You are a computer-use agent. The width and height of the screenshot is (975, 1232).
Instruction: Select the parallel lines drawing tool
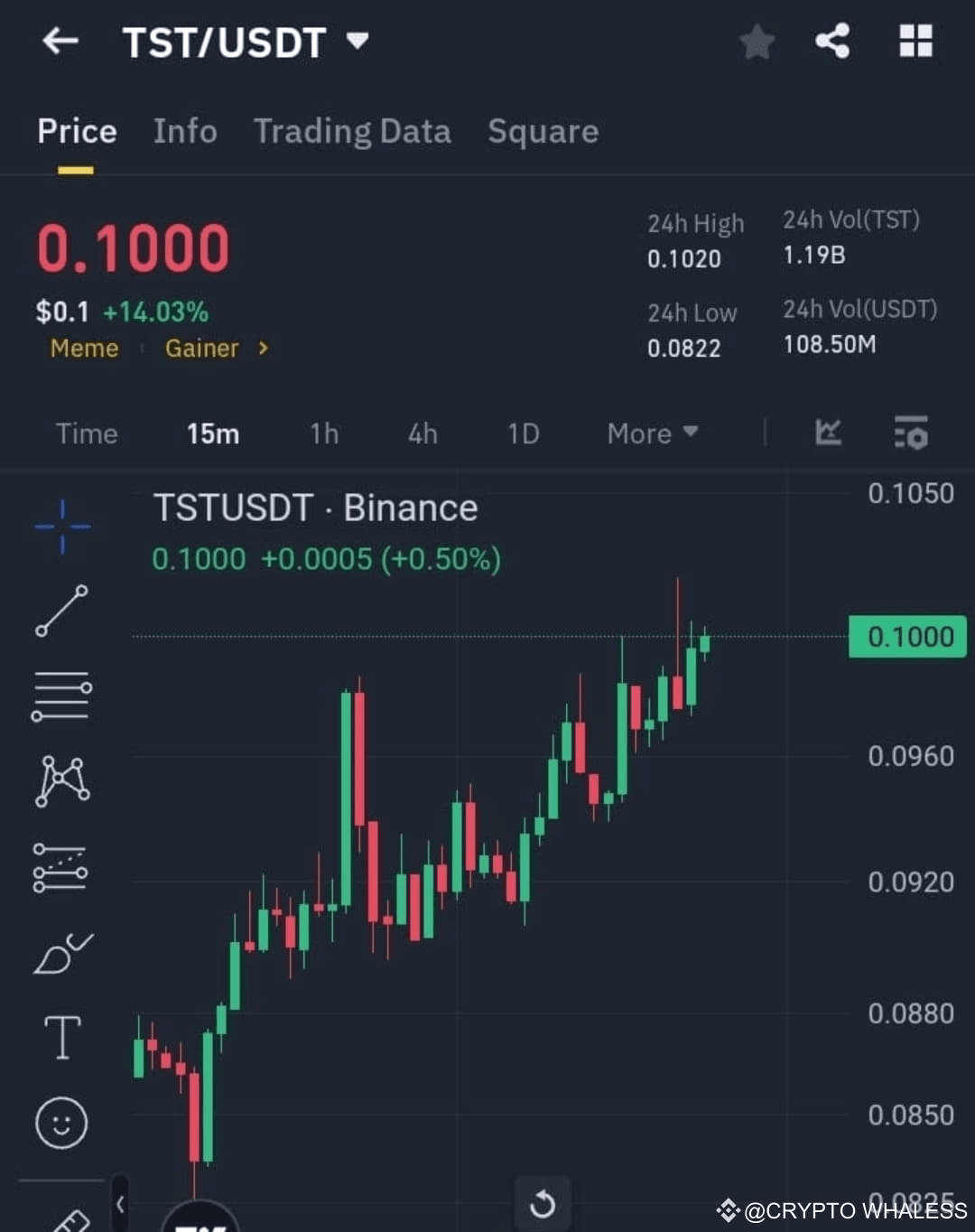point(61,695)
